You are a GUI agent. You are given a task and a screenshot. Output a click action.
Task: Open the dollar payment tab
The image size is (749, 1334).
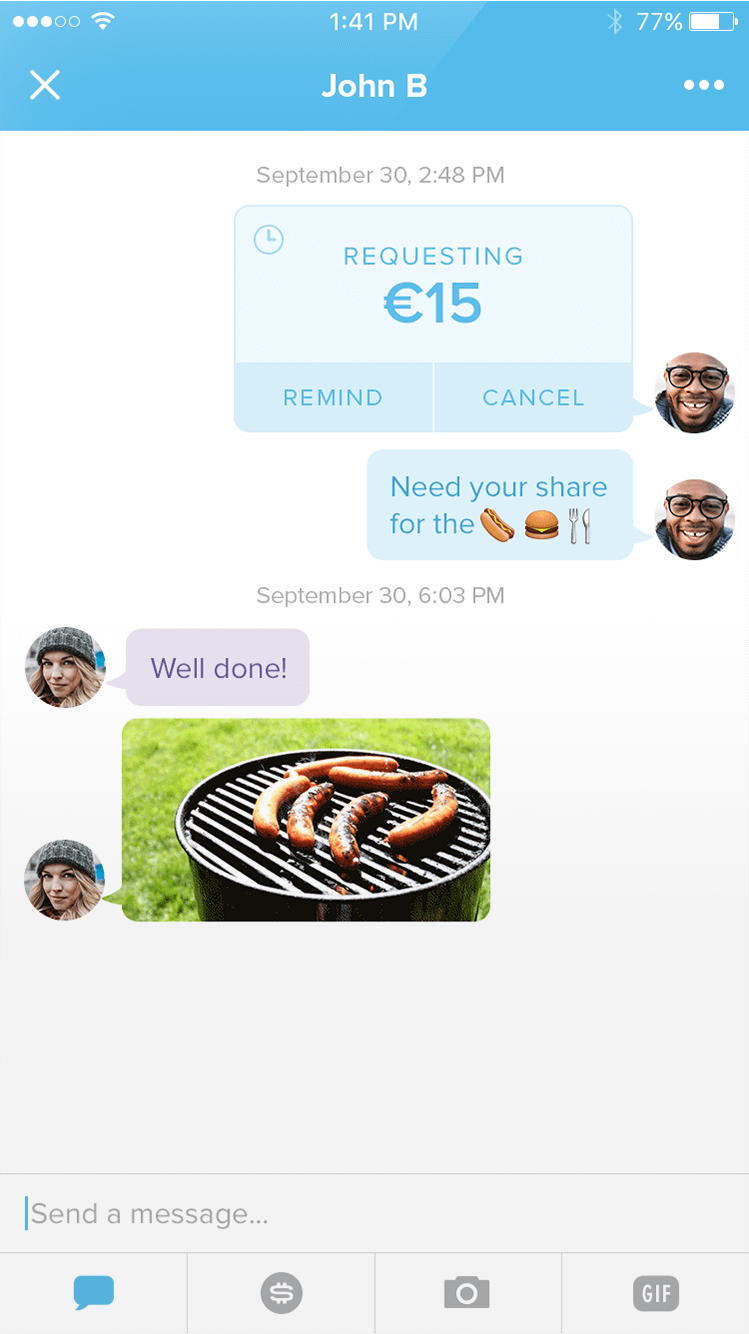click(281, 1293)
